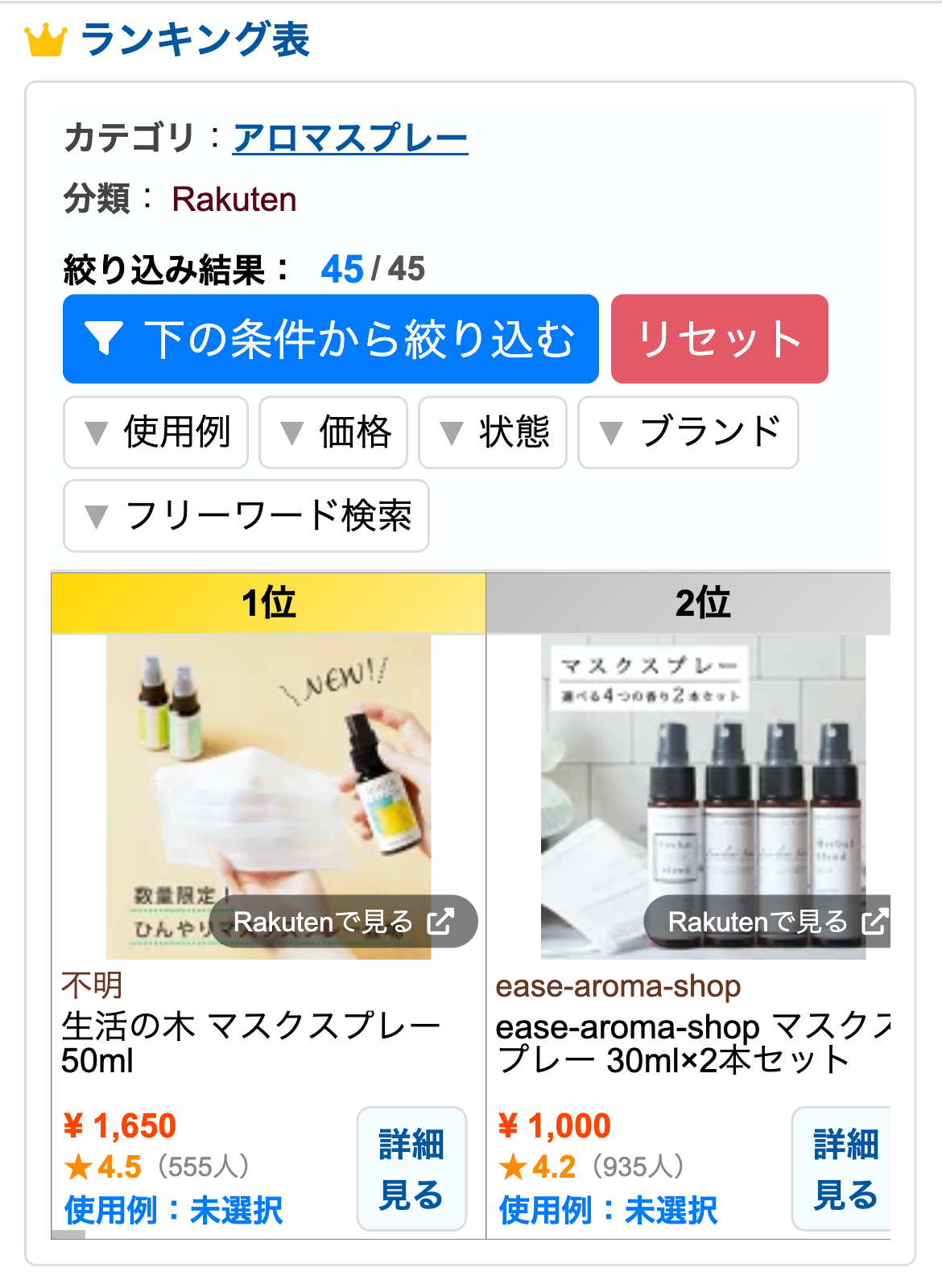
Task: Open 詳細見る for ease-aroma-shop set
Action: (x=844, y=1169)
